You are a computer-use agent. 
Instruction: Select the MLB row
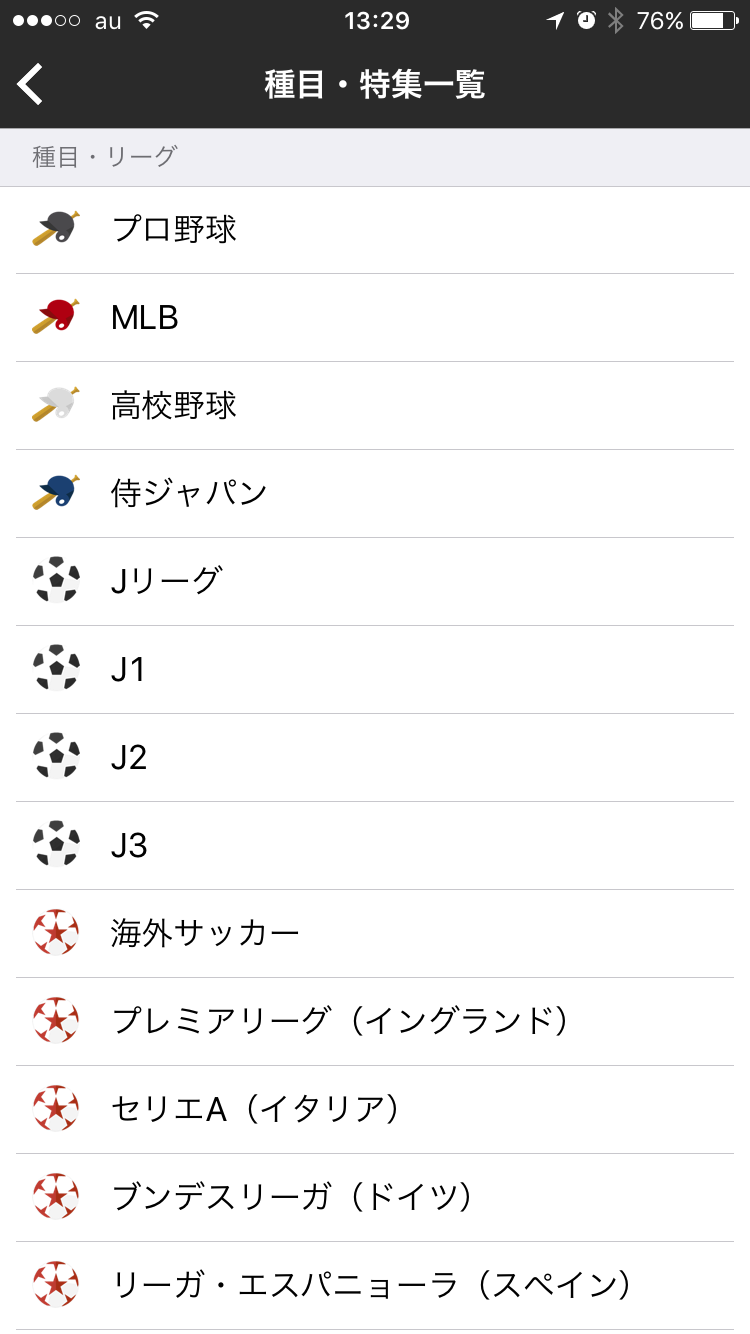[x=375, y=318]
